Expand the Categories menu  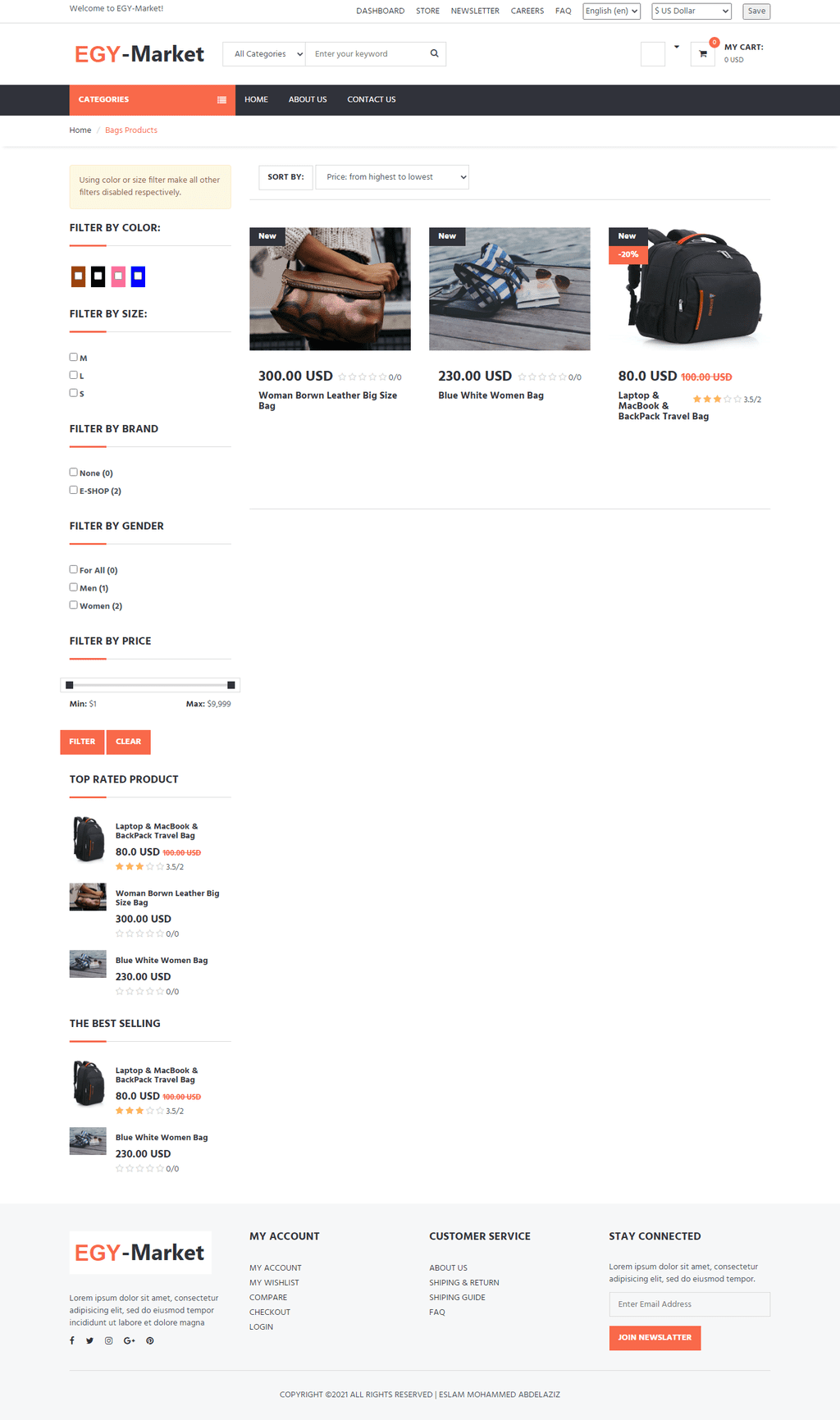point(152,100)
